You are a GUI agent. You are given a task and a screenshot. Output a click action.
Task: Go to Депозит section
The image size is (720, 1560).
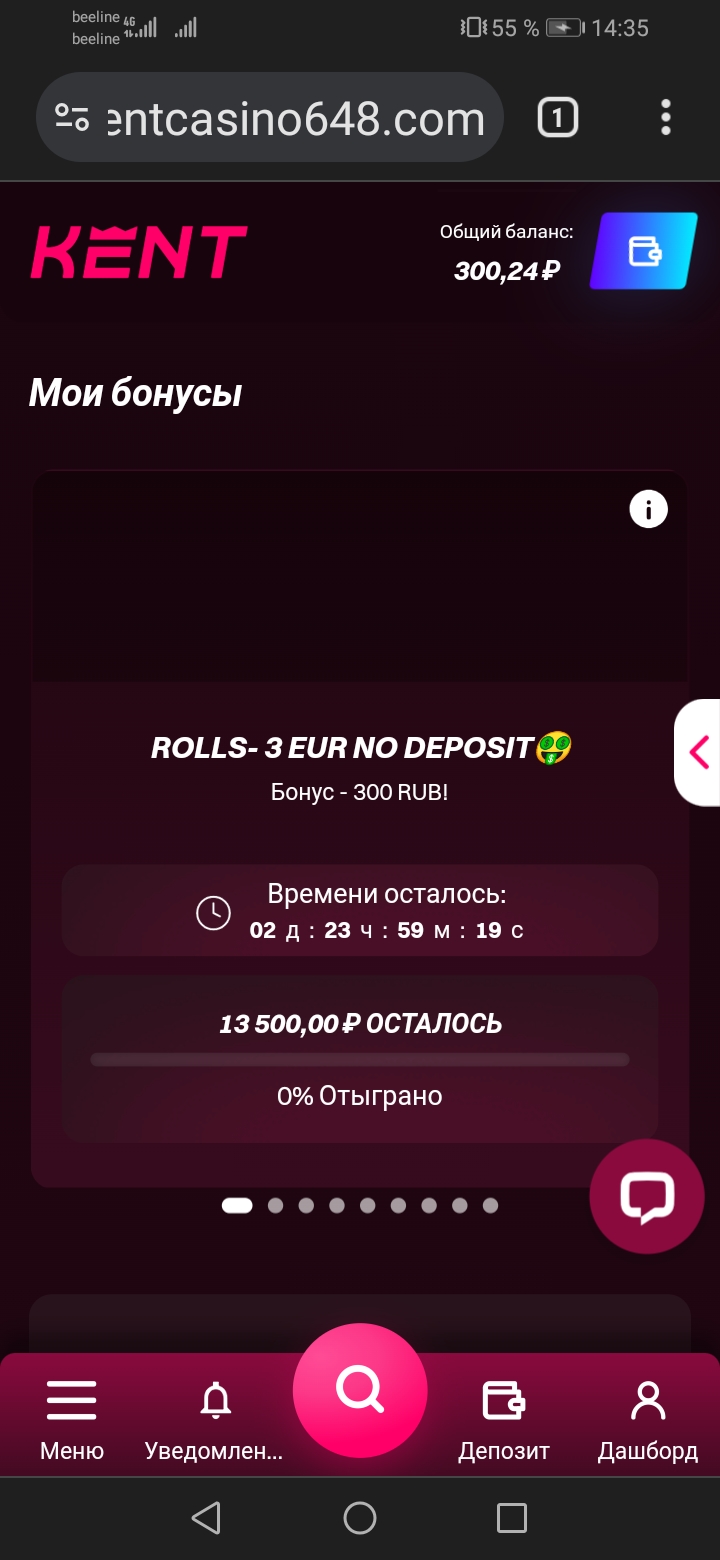[x=504, y=1419]
